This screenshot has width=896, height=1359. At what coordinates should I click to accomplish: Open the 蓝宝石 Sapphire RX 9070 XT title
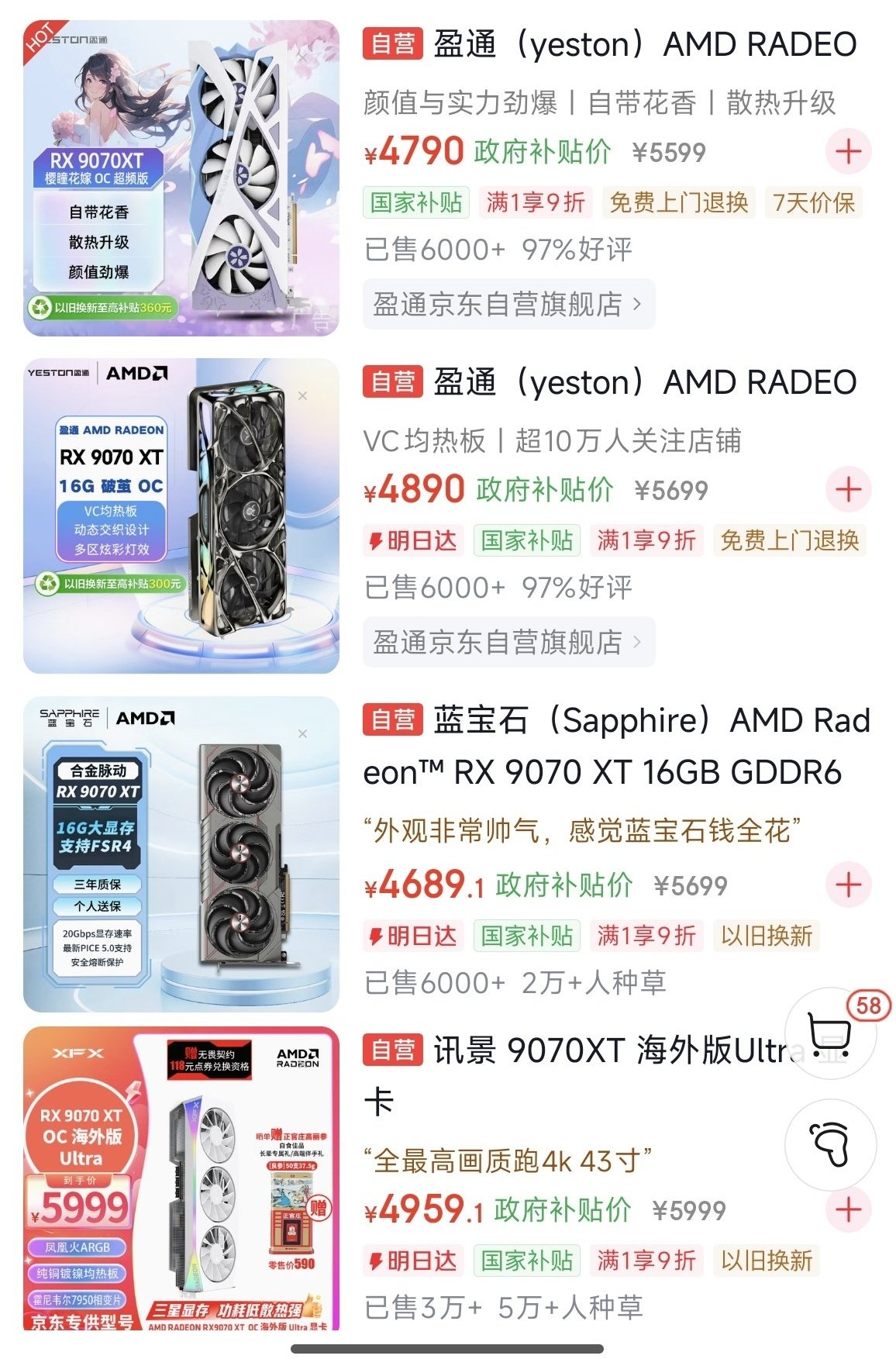(617, 746)
